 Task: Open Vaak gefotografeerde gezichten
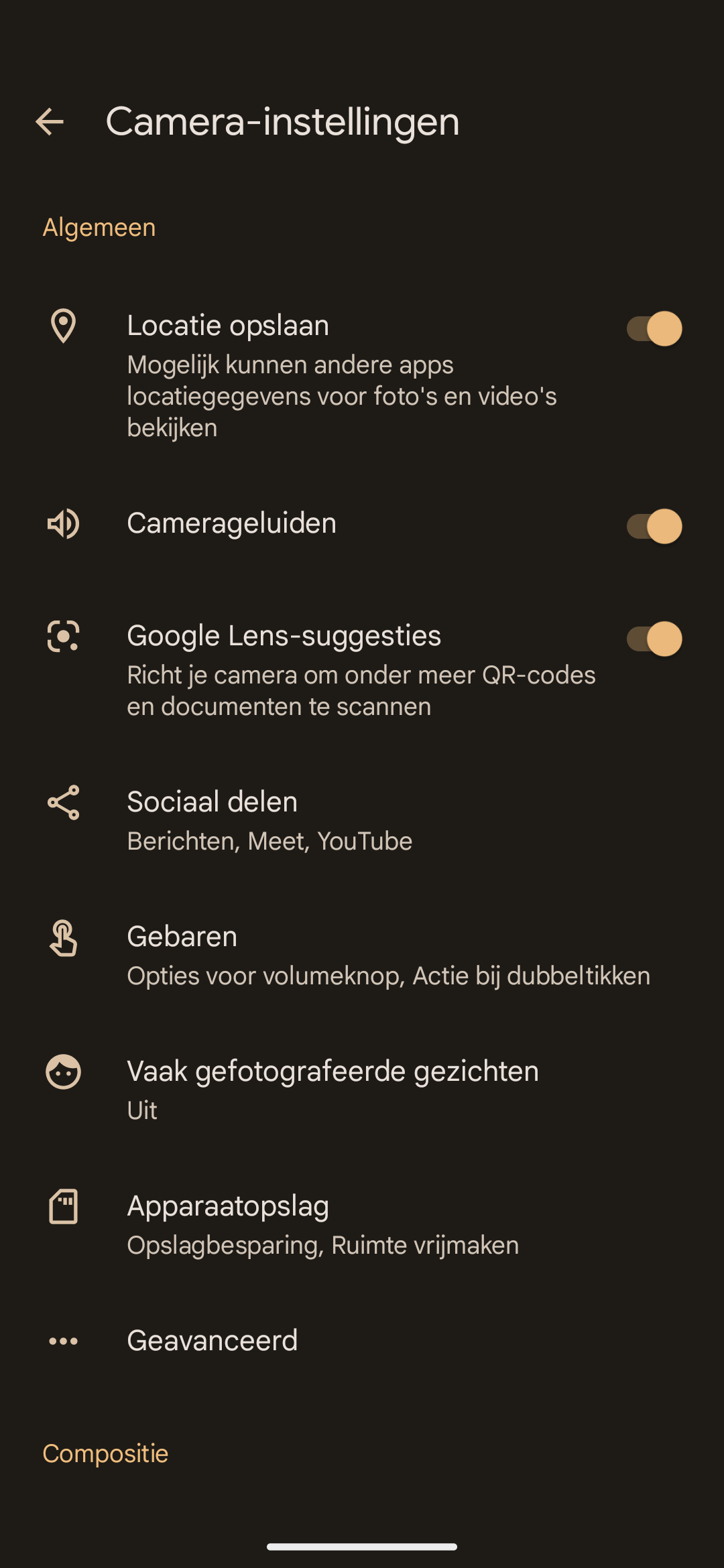[x=362, y=1090]
